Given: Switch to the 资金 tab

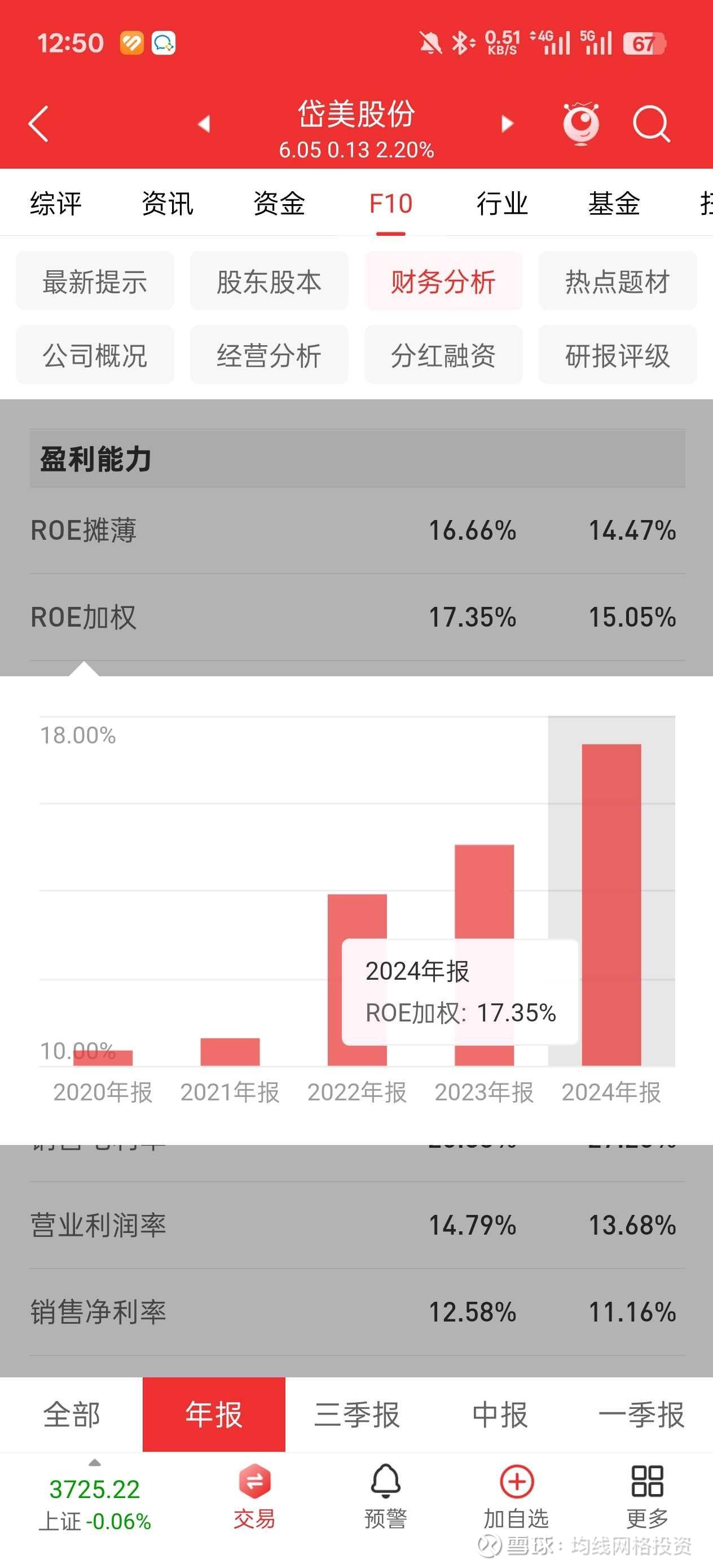Looking at the screenshot, I should click(x=279, y=203).
